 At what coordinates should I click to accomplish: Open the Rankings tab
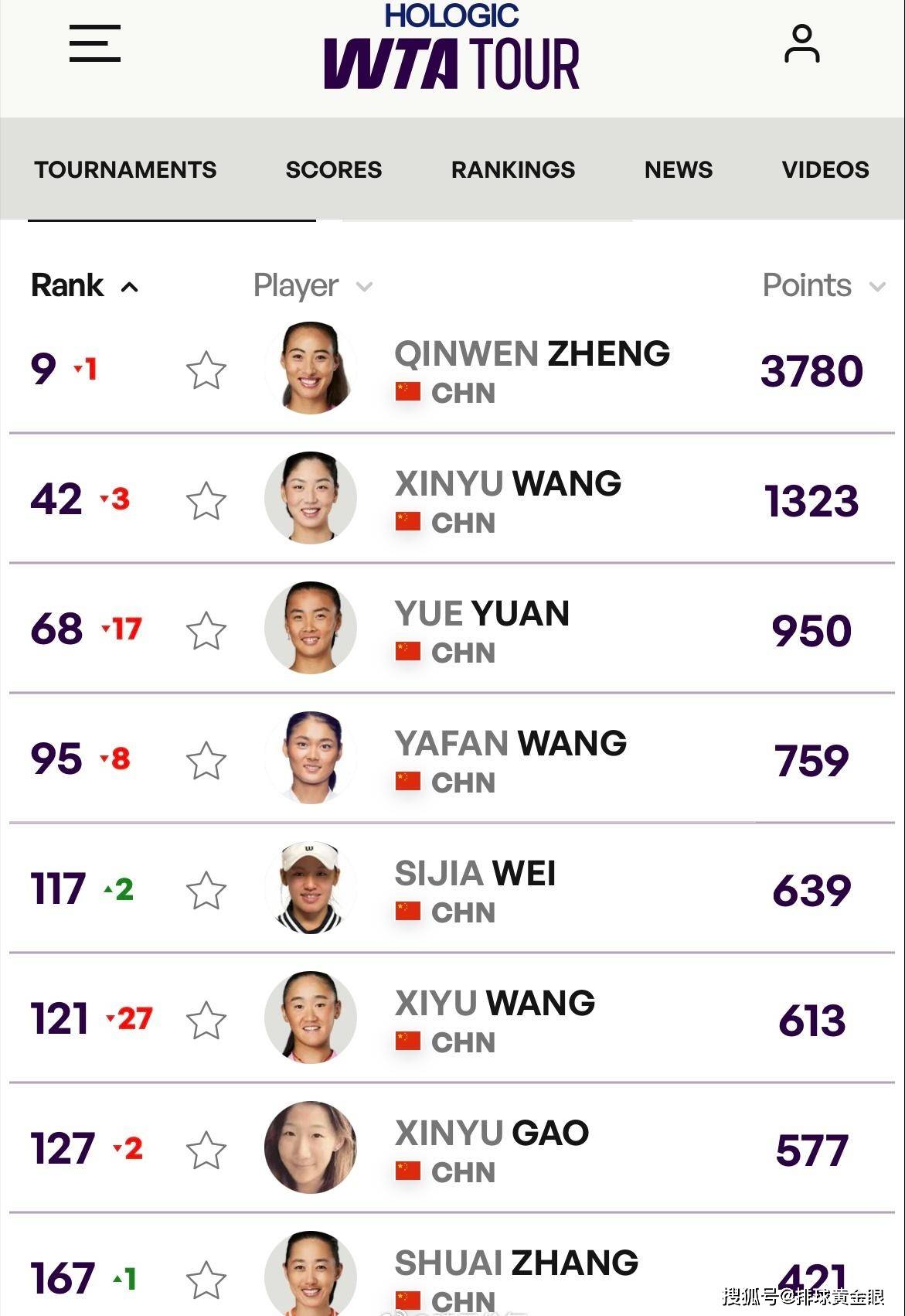click(513, 169)
